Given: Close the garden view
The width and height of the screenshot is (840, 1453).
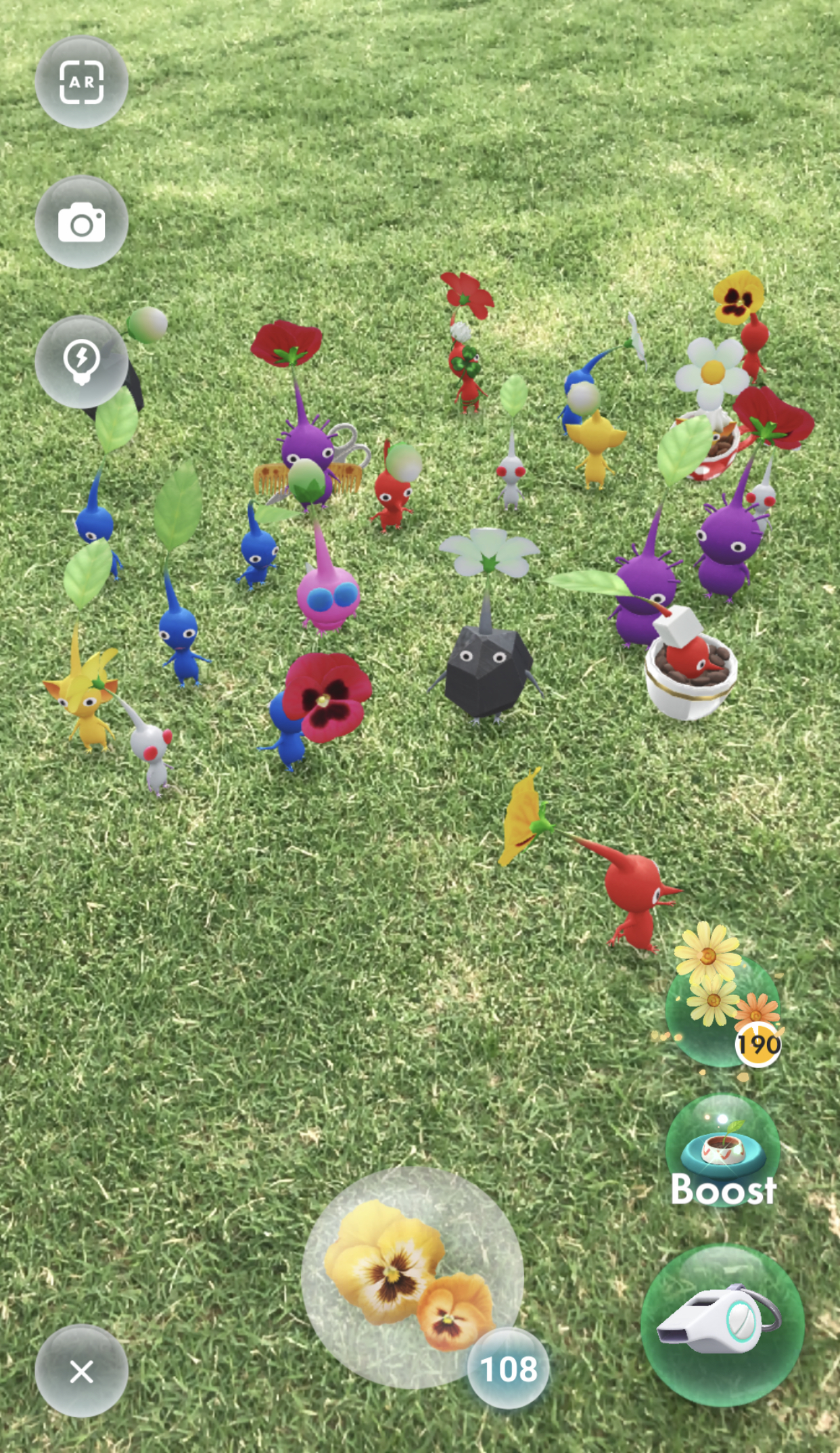Looking at the screenshot, I should 81,1372.
